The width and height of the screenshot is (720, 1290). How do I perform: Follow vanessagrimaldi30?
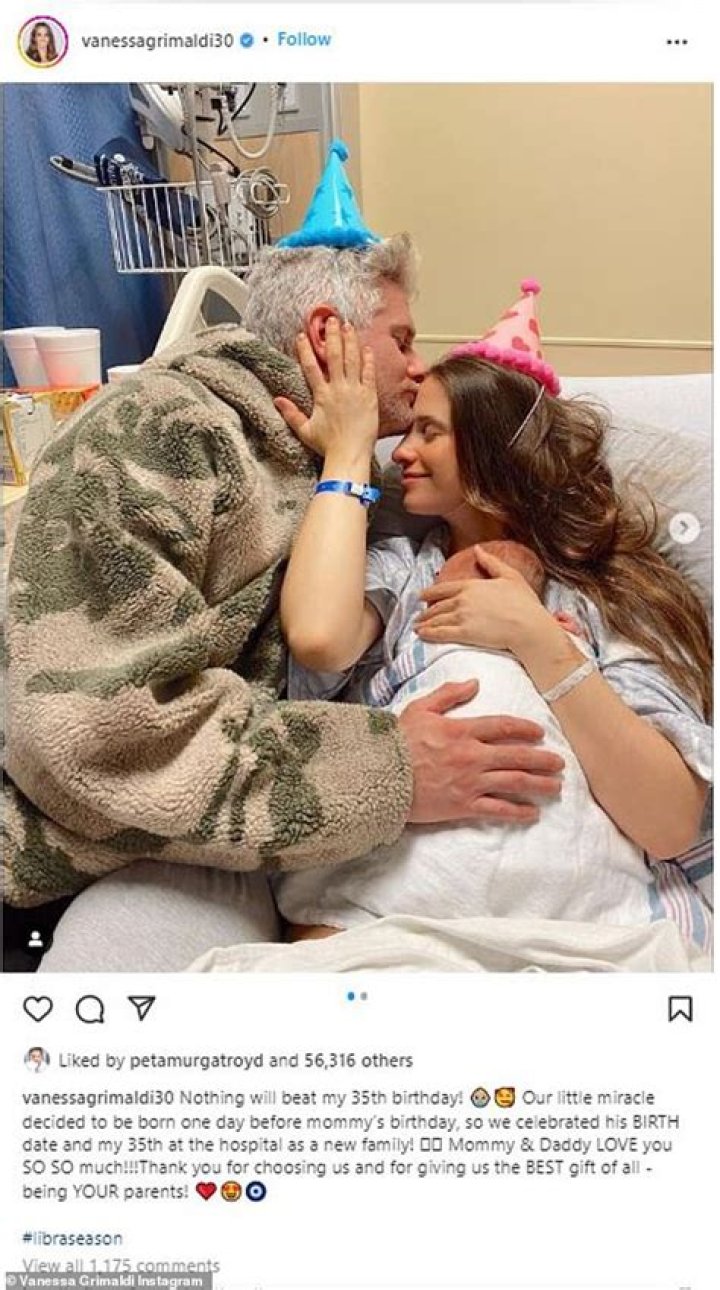304,40
